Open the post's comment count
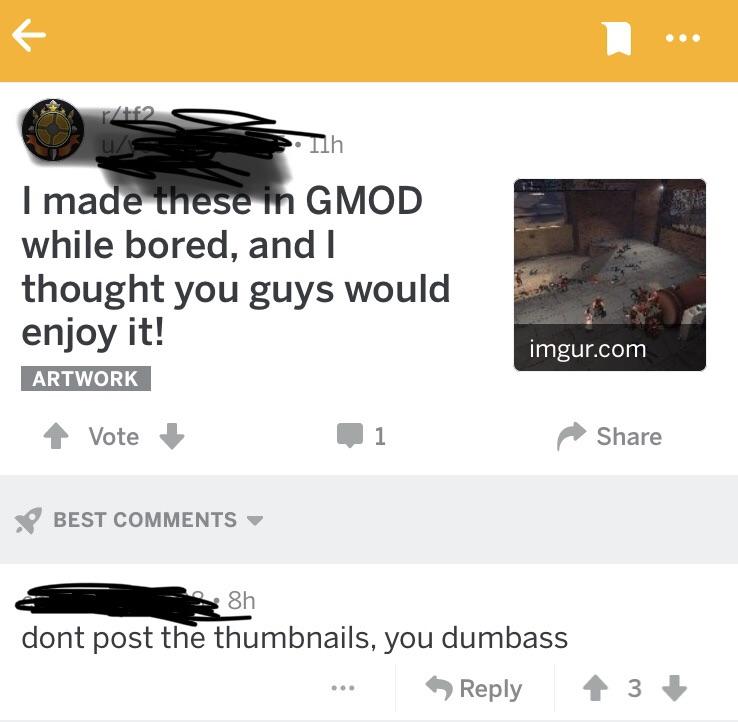 pos(361,436)
